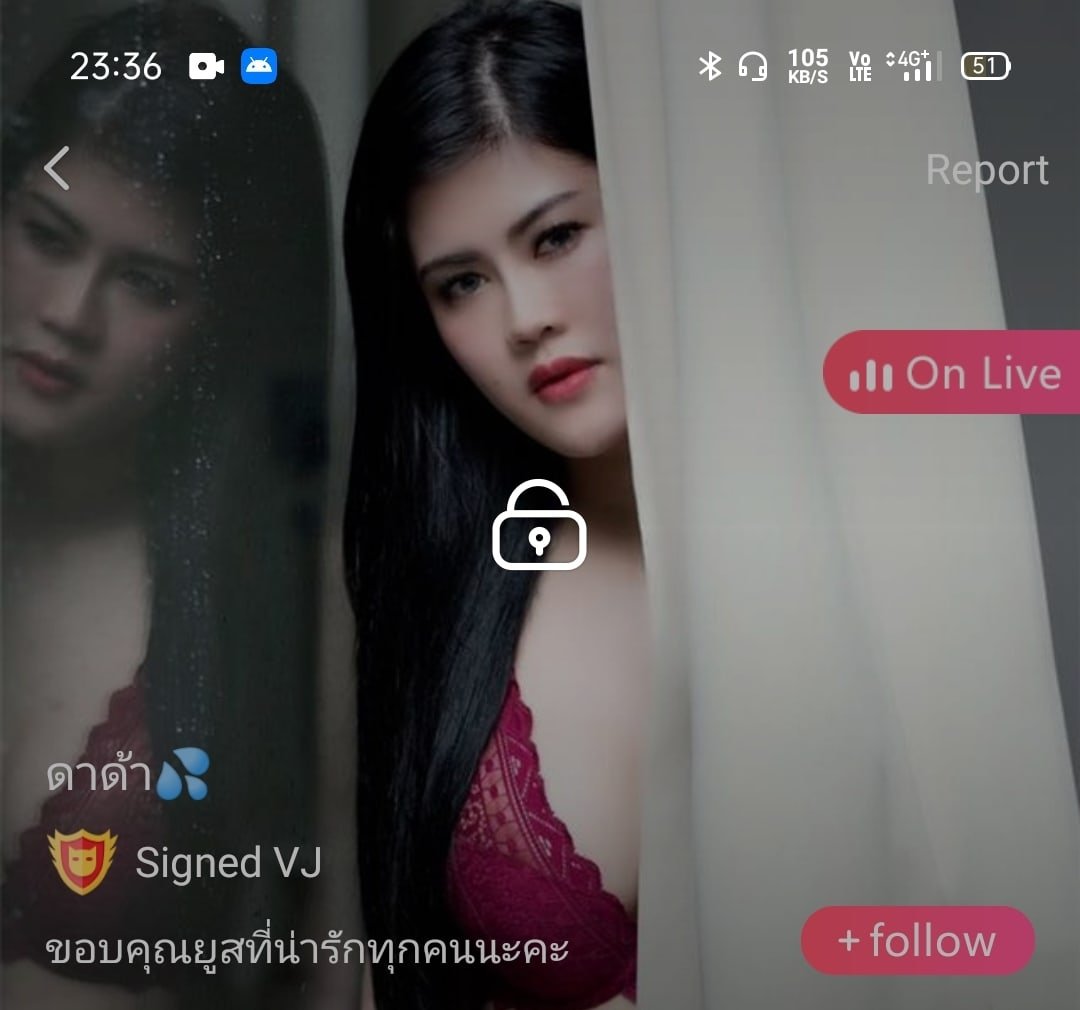This screenshot has width=1080, height=1010.
Task: Go back using the arrow icon
Action: coord(58,168)
